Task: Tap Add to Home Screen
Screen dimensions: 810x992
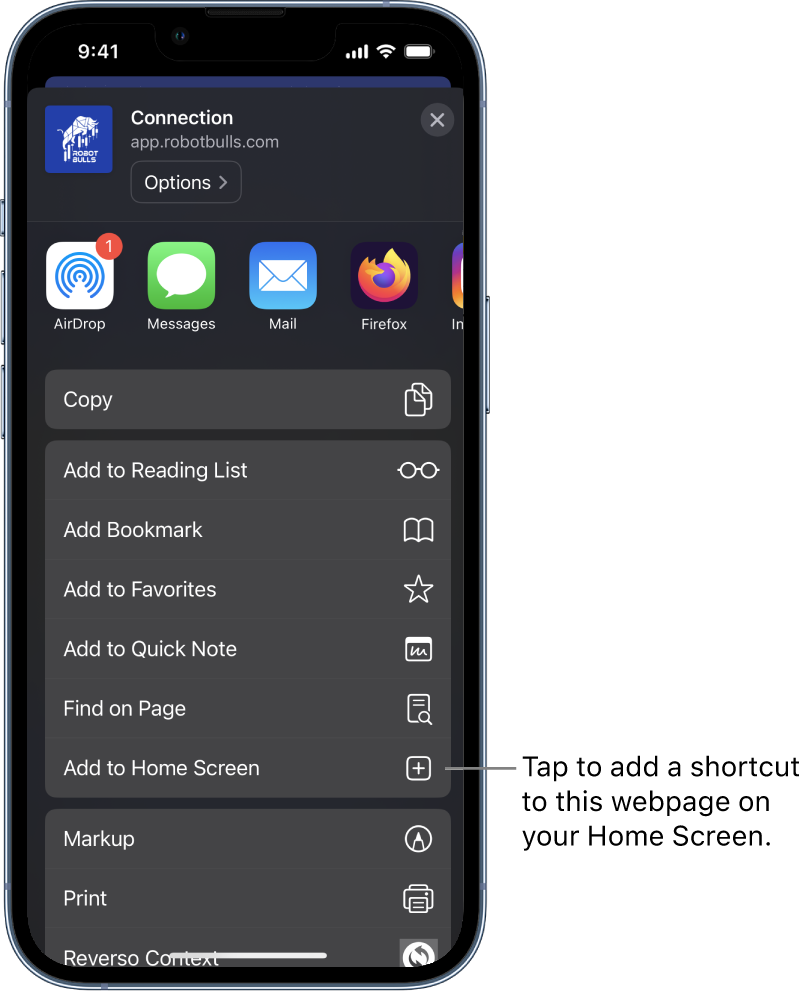Action: click(x=248, y=768)
